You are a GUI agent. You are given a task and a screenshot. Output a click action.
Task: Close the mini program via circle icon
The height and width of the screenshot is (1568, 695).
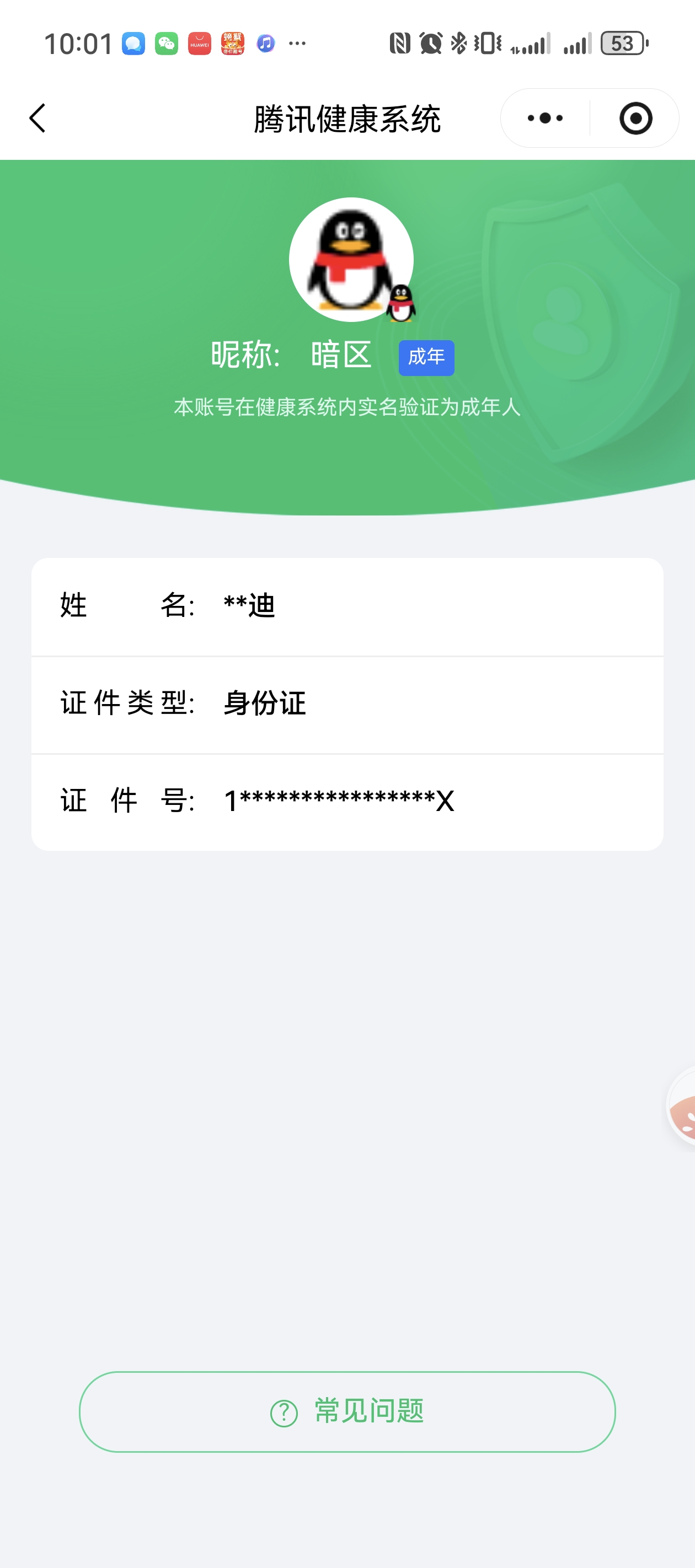point(635,118)
